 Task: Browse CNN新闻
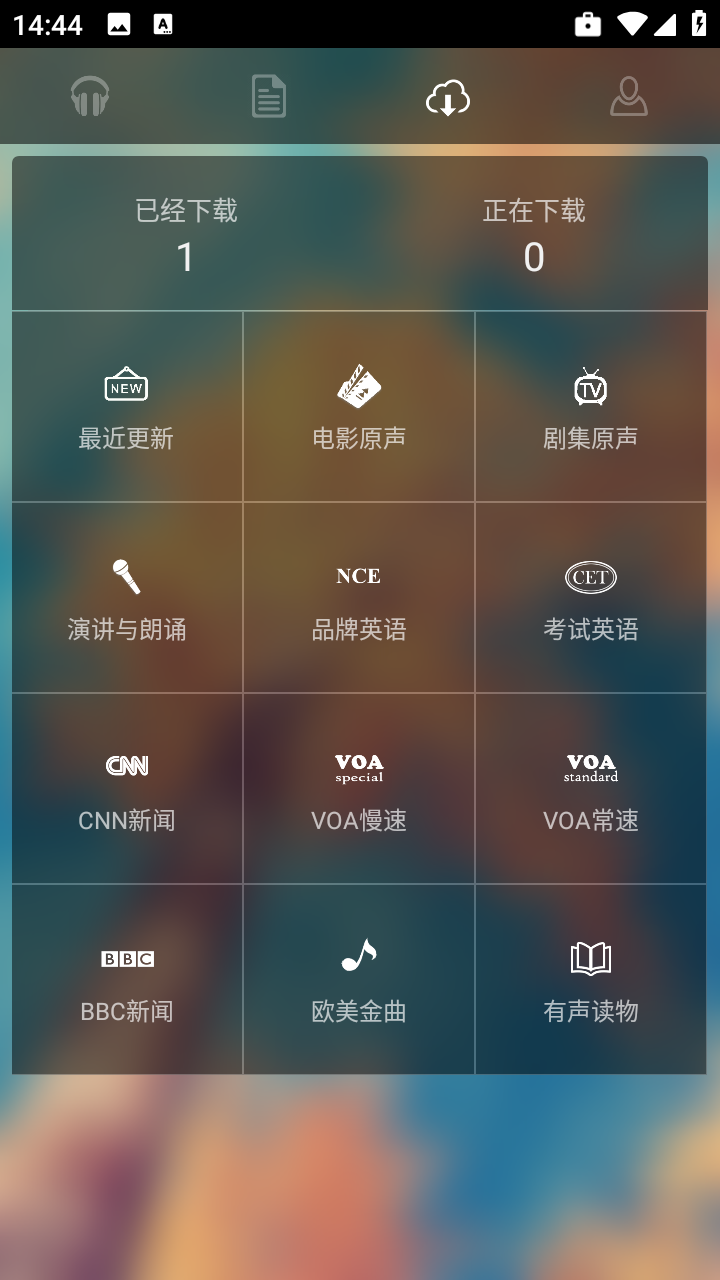[127, 788]
